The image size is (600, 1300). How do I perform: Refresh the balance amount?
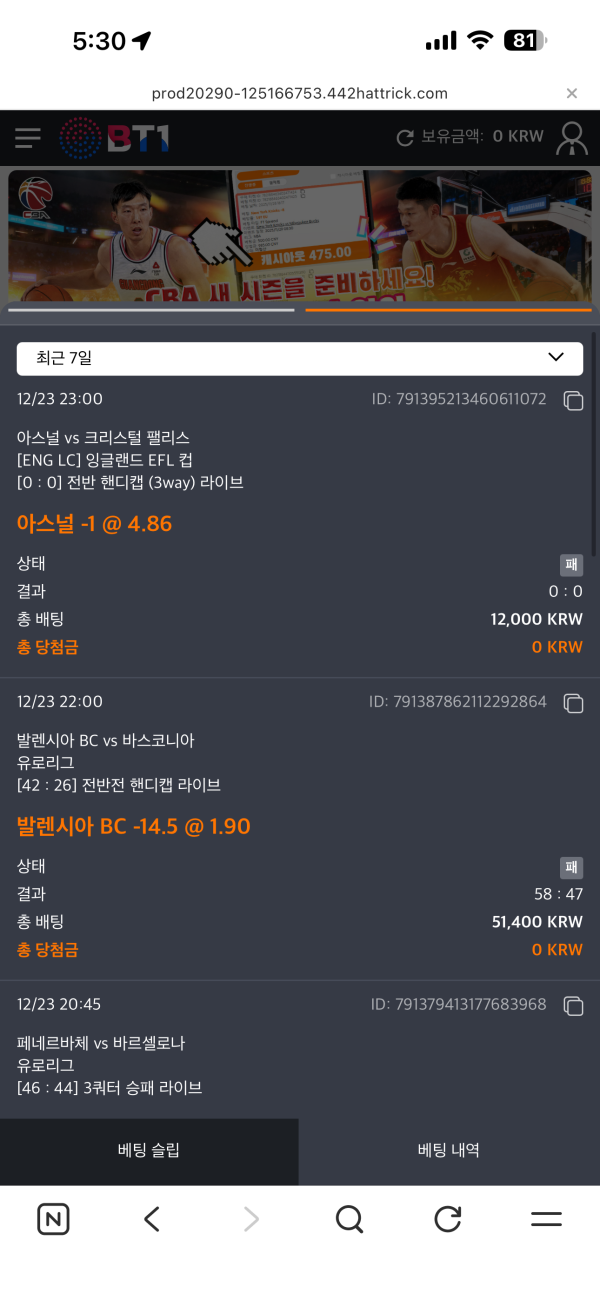(405, 137)
